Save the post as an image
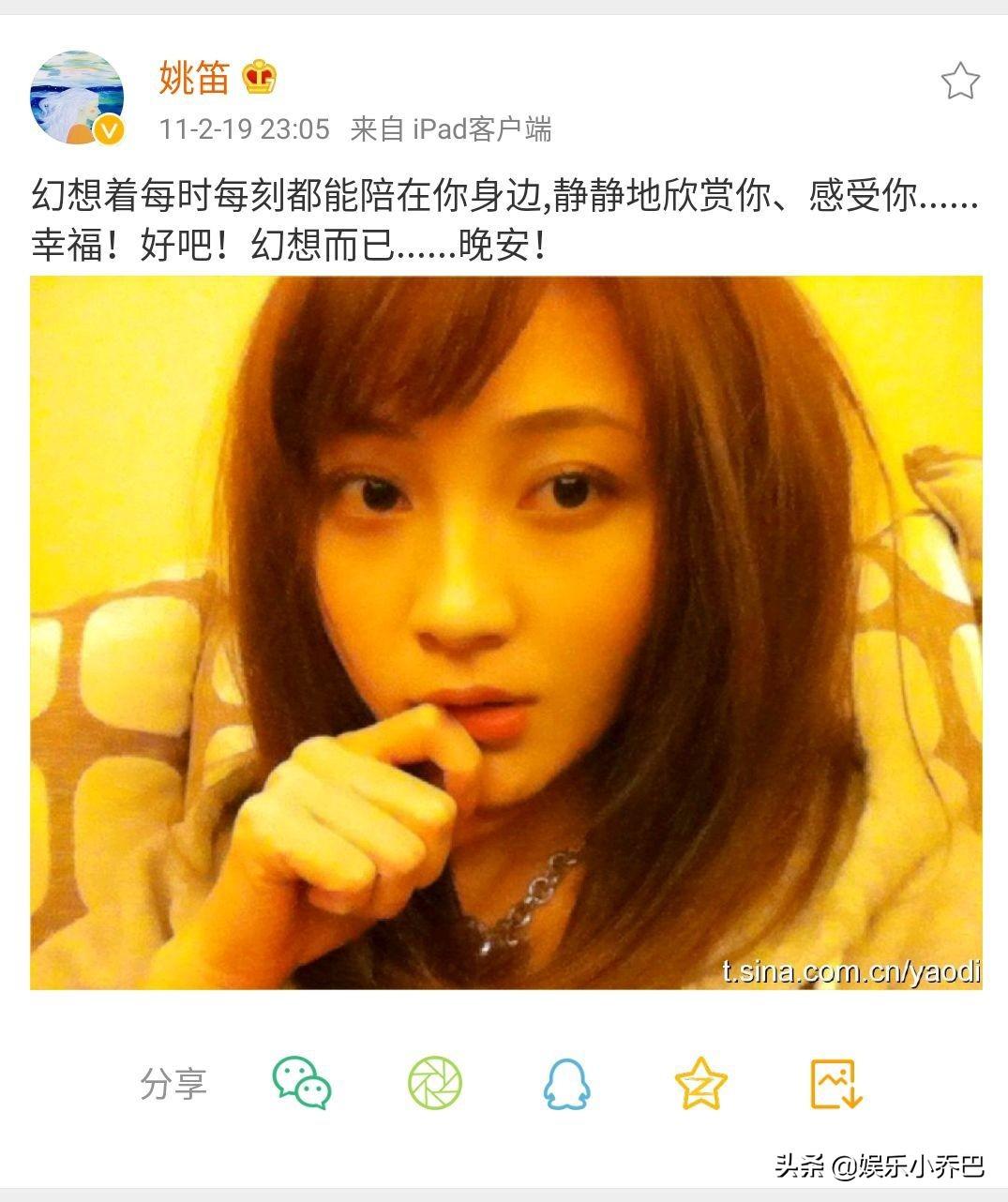Screen dimensions: 1008x1202 click(835, 1085)
